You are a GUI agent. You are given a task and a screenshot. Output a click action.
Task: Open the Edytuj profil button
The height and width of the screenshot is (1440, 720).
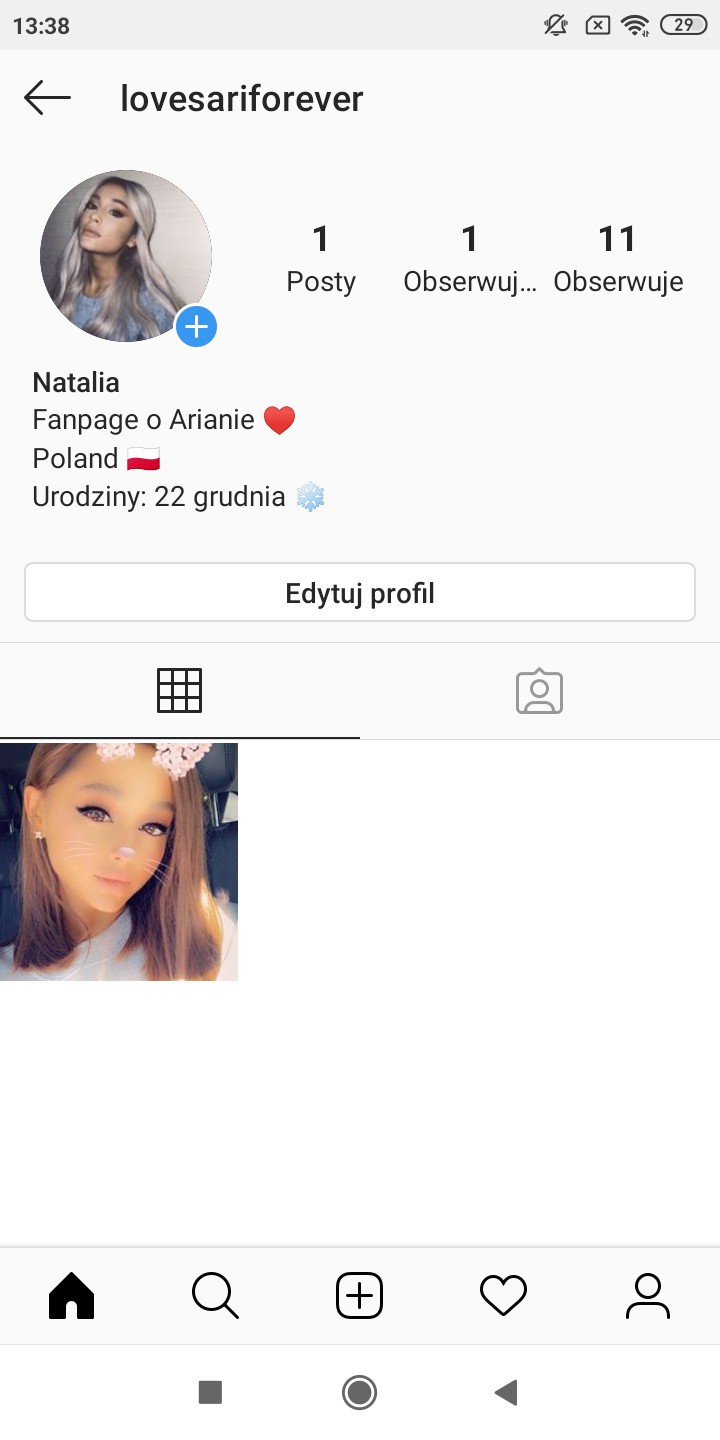coord(360,593)
